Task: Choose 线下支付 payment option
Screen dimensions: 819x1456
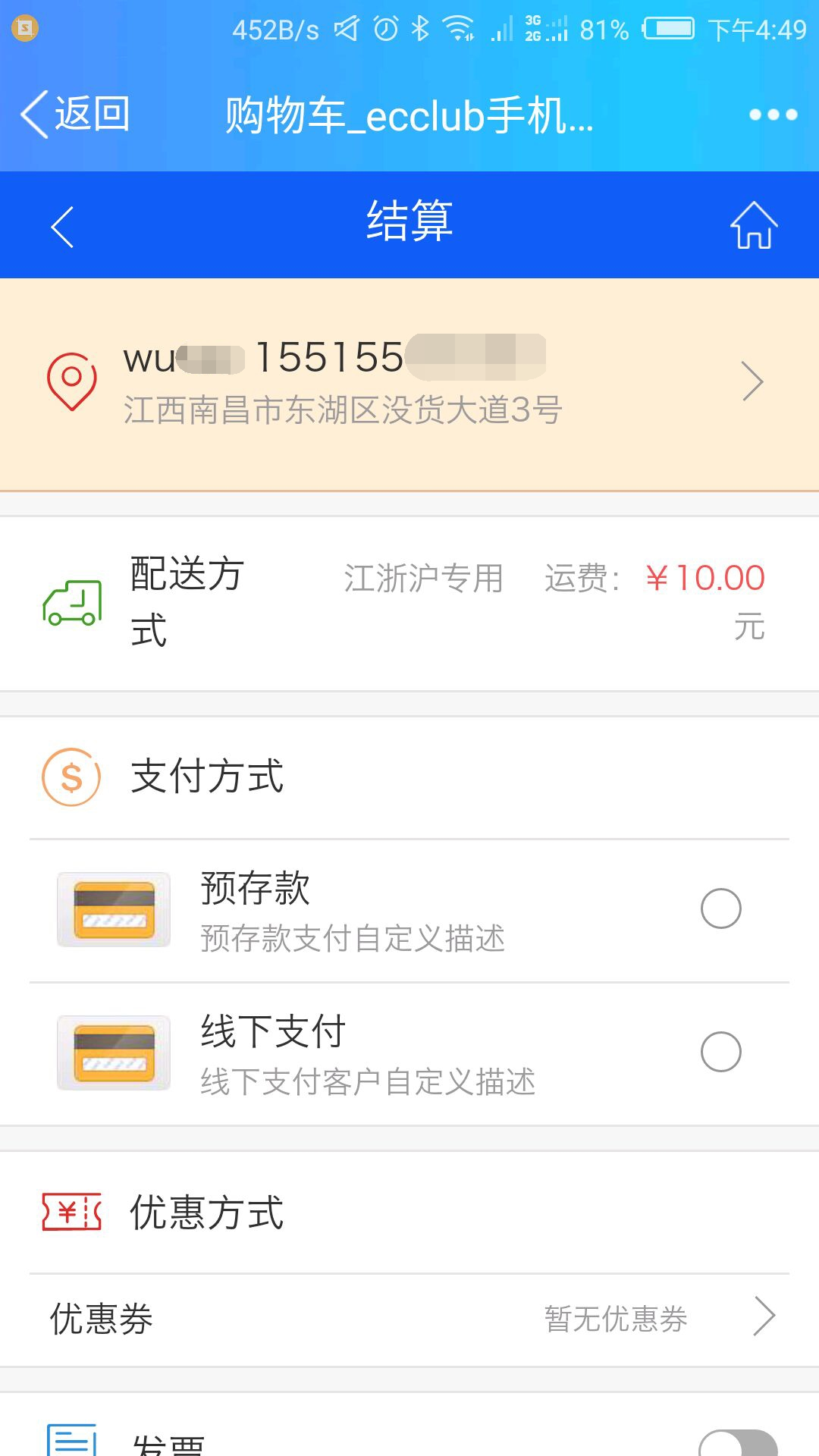Action: tap(720, 1052)
